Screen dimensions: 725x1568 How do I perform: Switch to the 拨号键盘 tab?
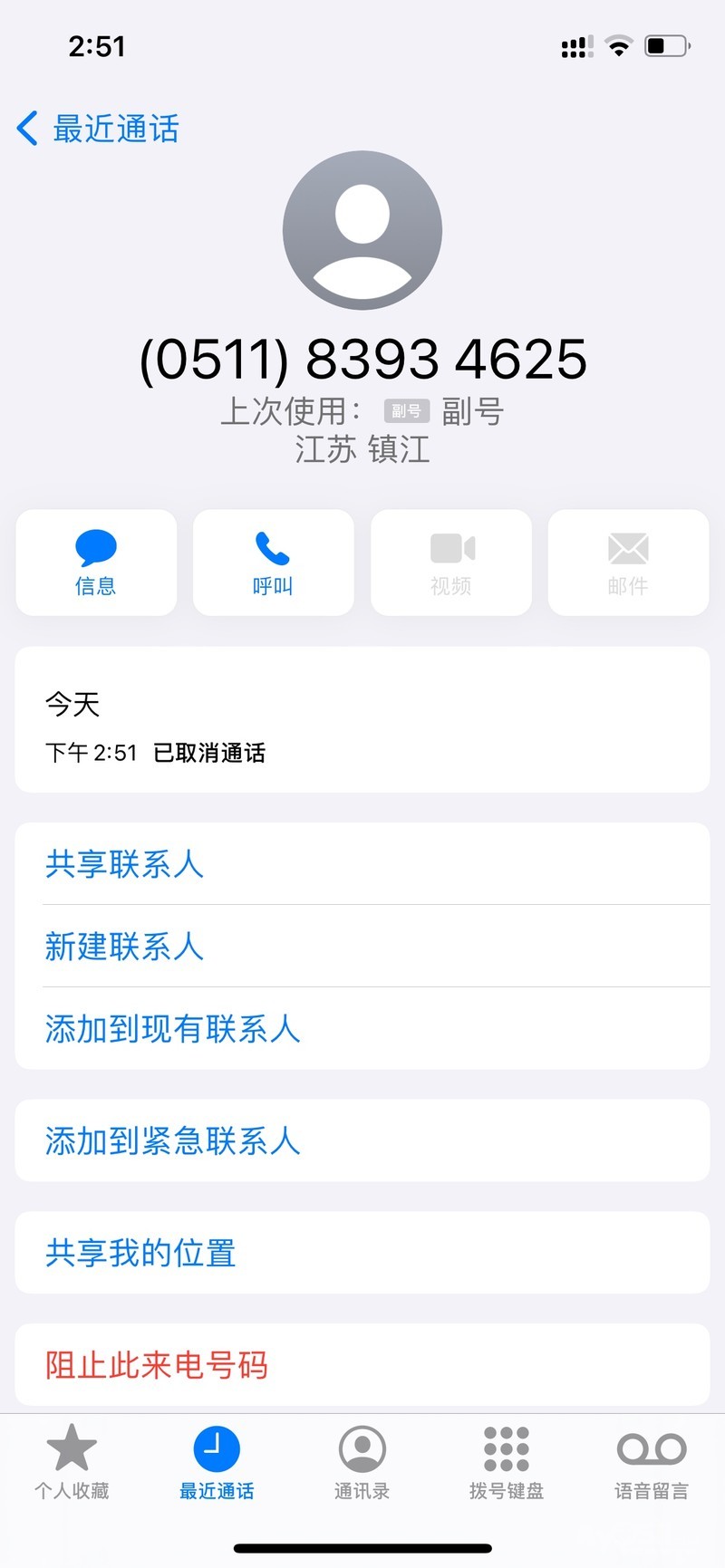tap(506, 1461)
